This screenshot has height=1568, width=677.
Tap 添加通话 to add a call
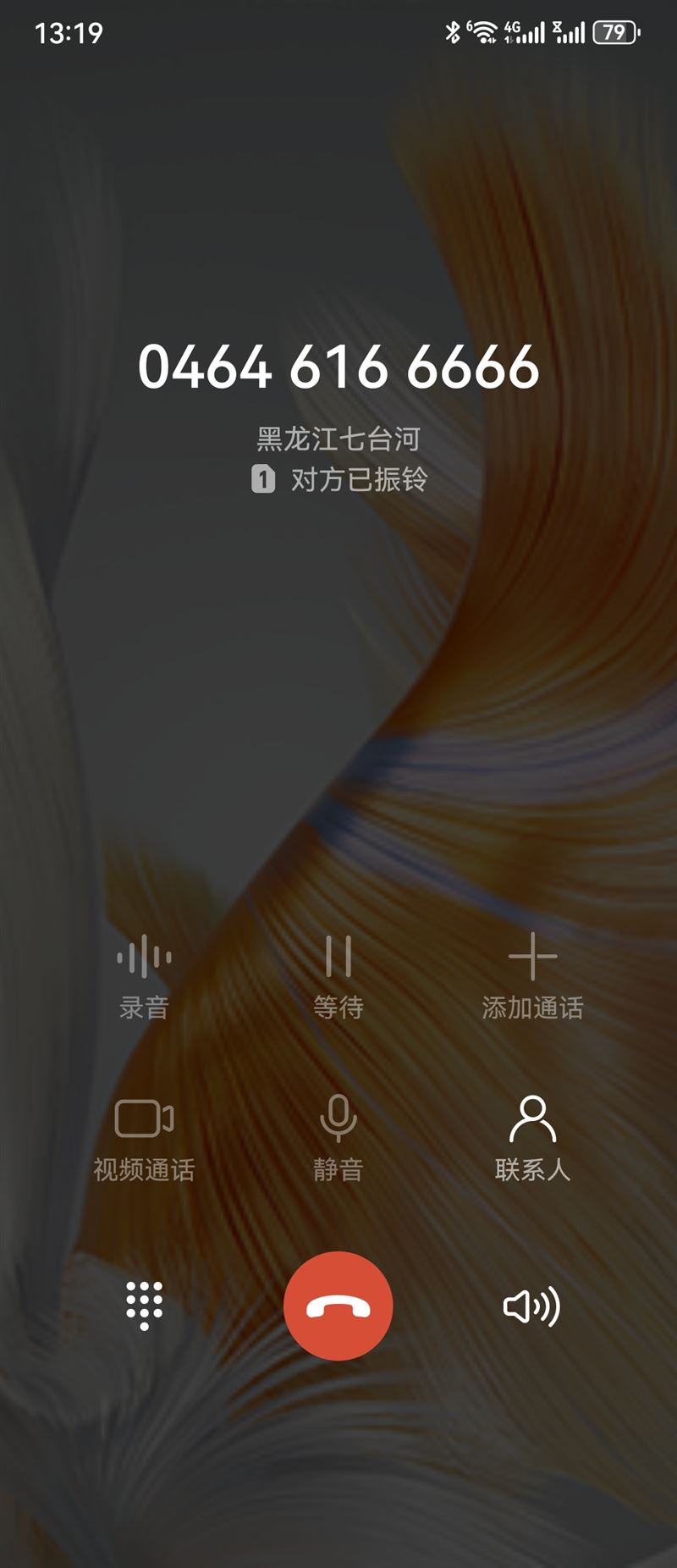(532, 975)
